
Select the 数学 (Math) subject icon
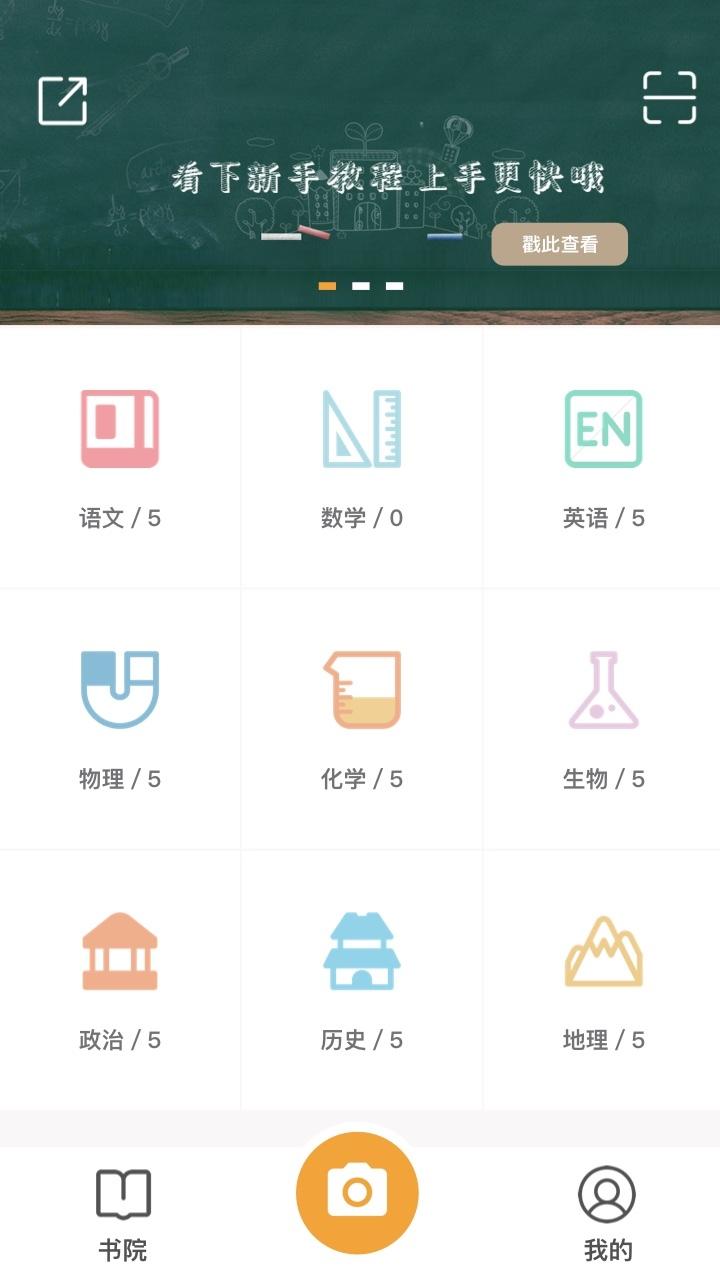click(x=360, y=428)
